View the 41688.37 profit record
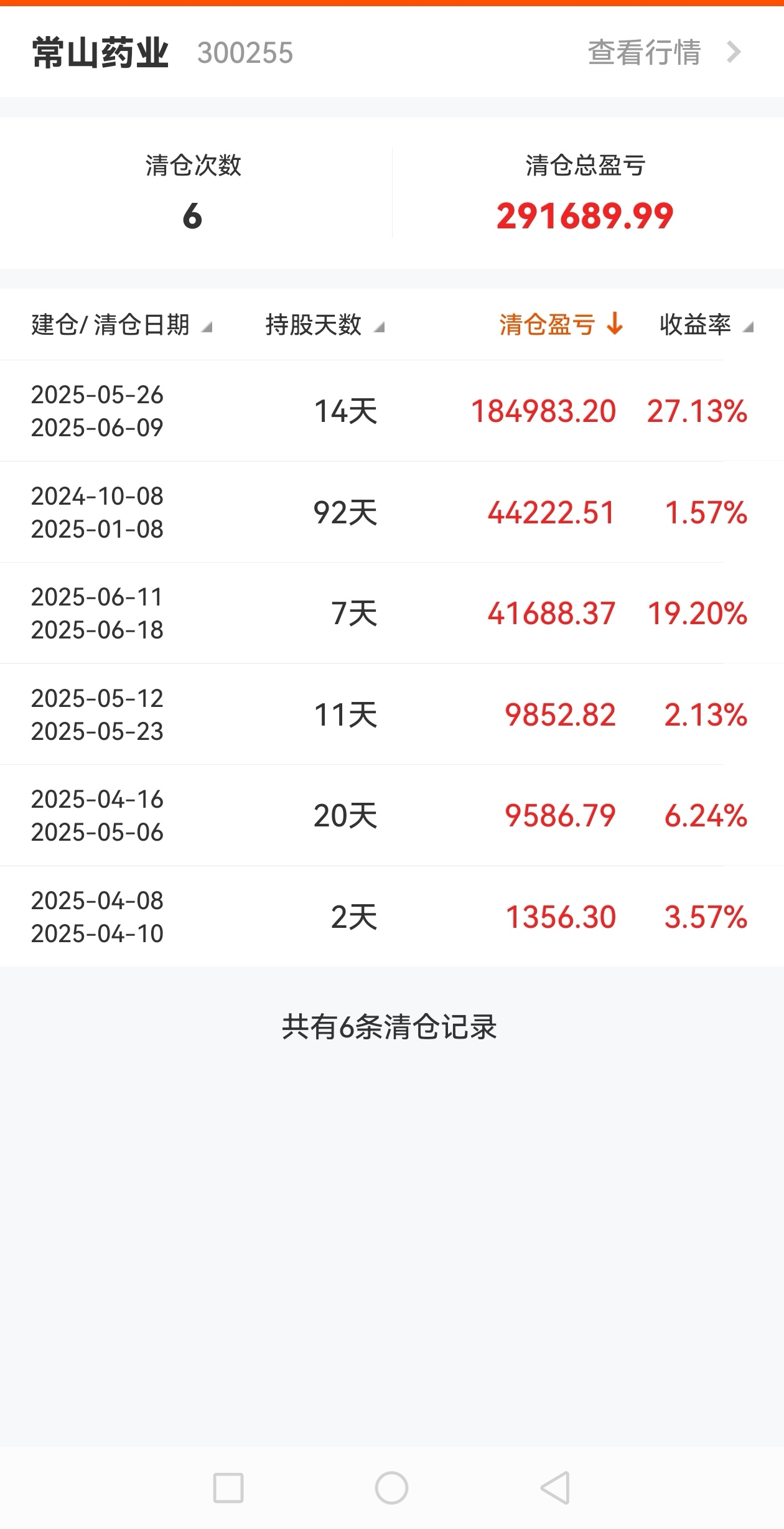The height and width of the screenshot is (1529, 784). [x=392, y=613]
